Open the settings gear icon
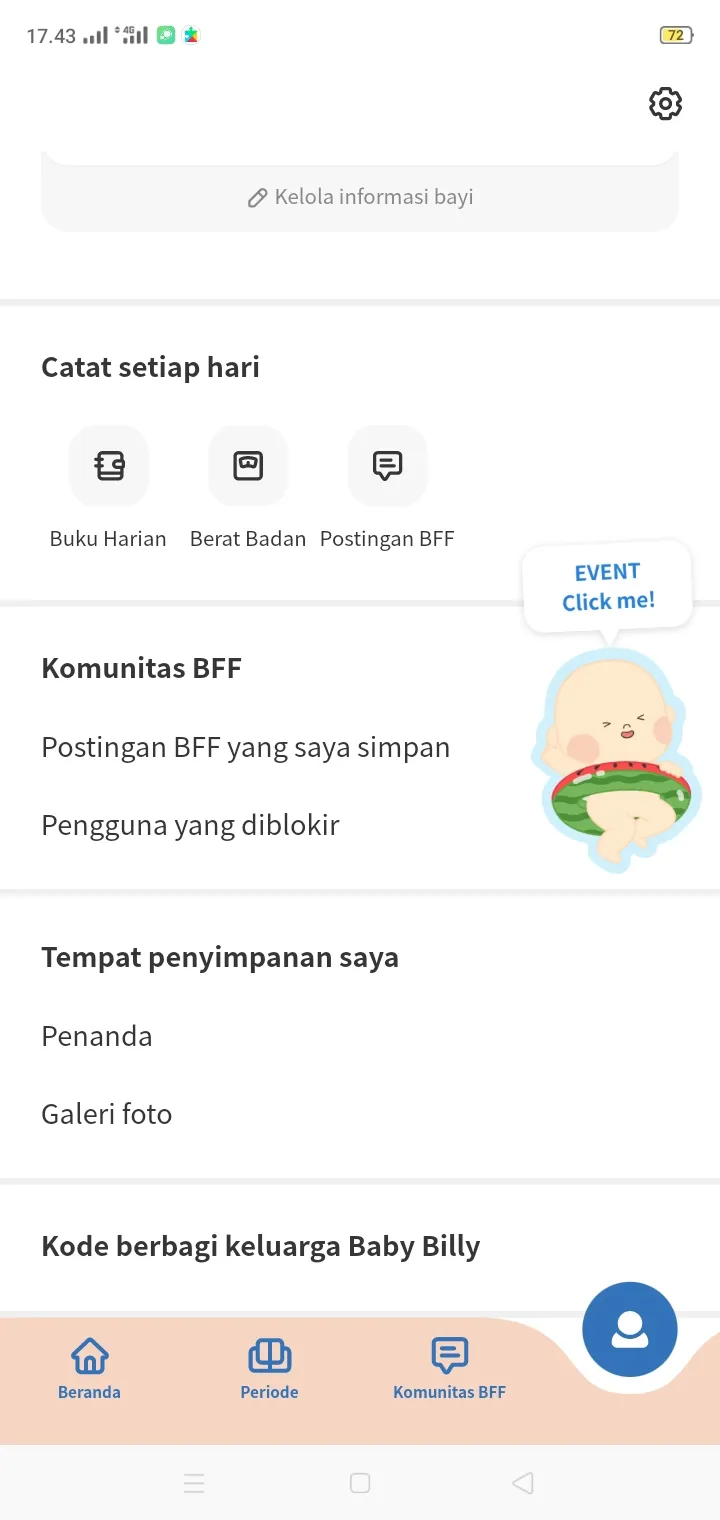This screenshot has height=1520, width=720. [665, 103]
